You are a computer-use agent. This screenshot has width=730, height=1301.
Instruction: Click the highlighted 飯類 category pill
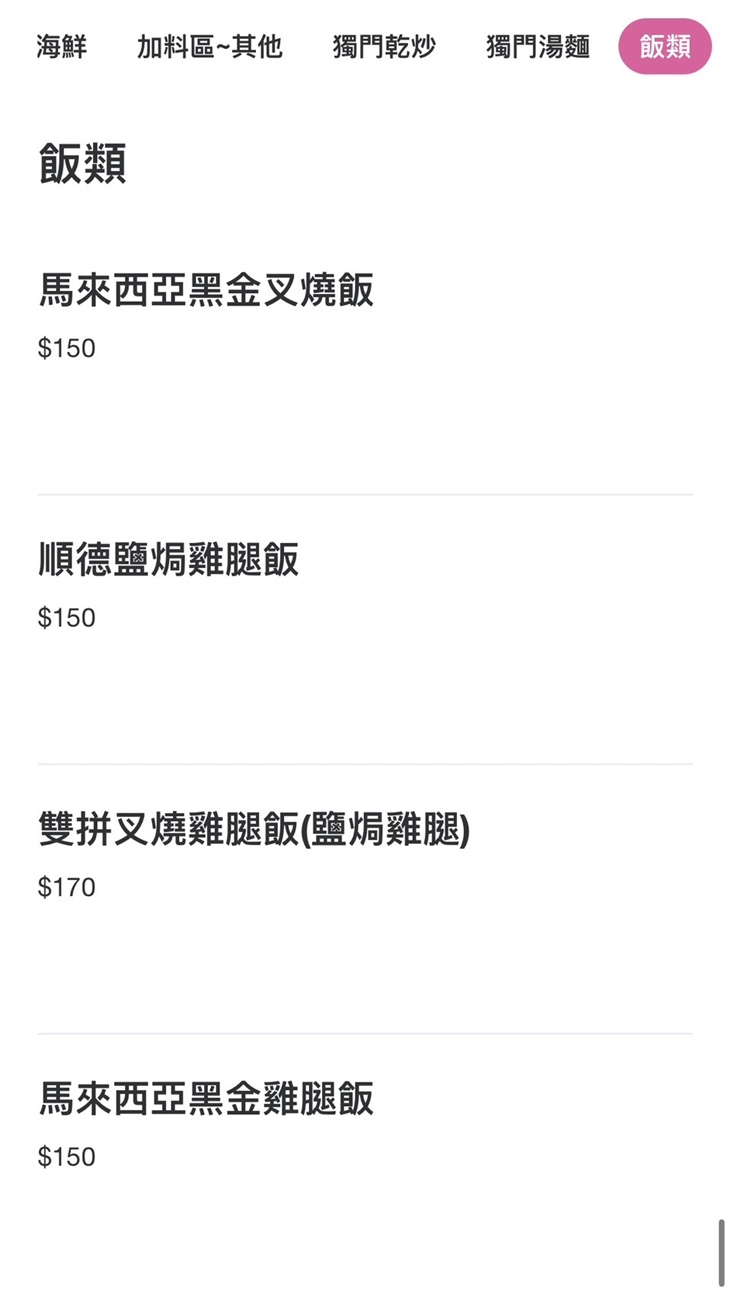[x=667, y=46]
